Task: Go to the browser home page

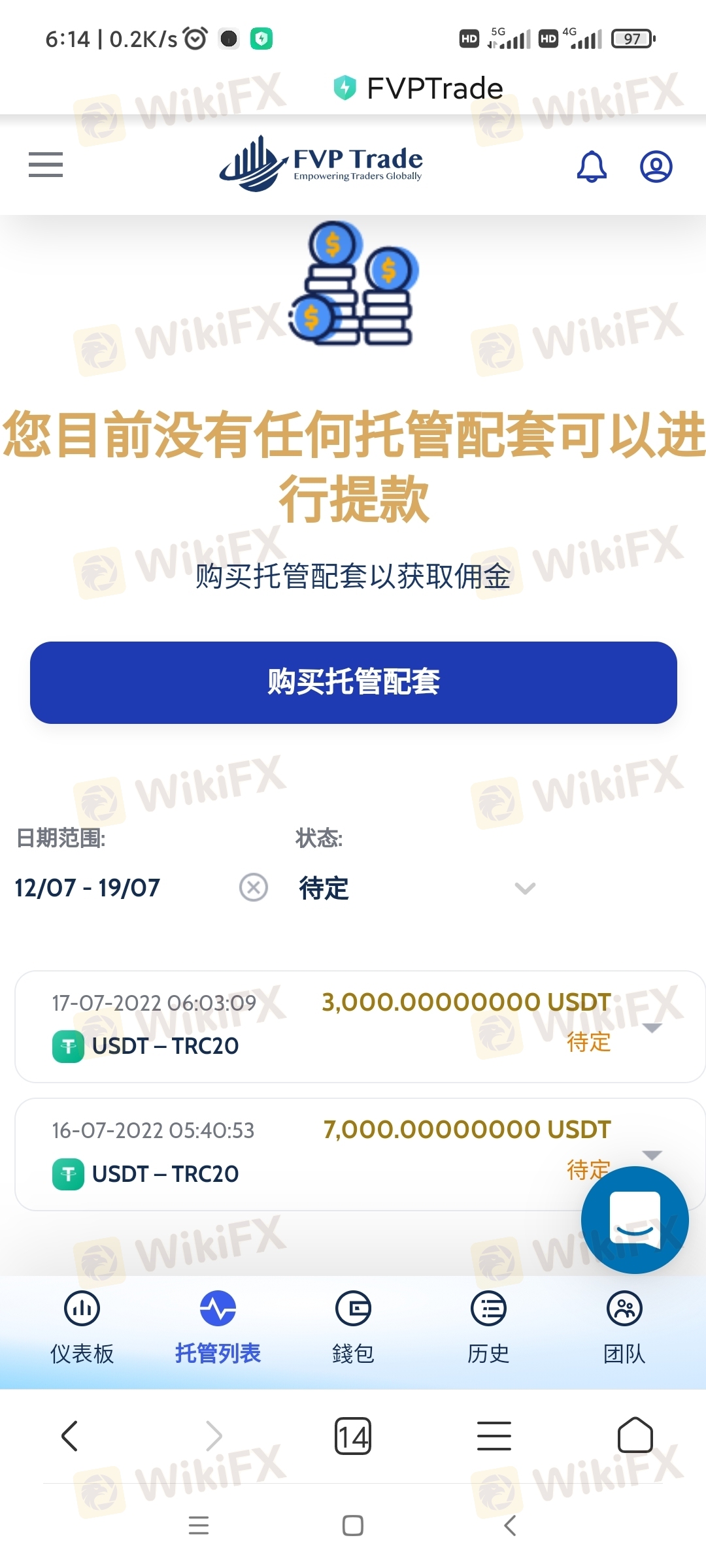Action: click(635, 1435)
